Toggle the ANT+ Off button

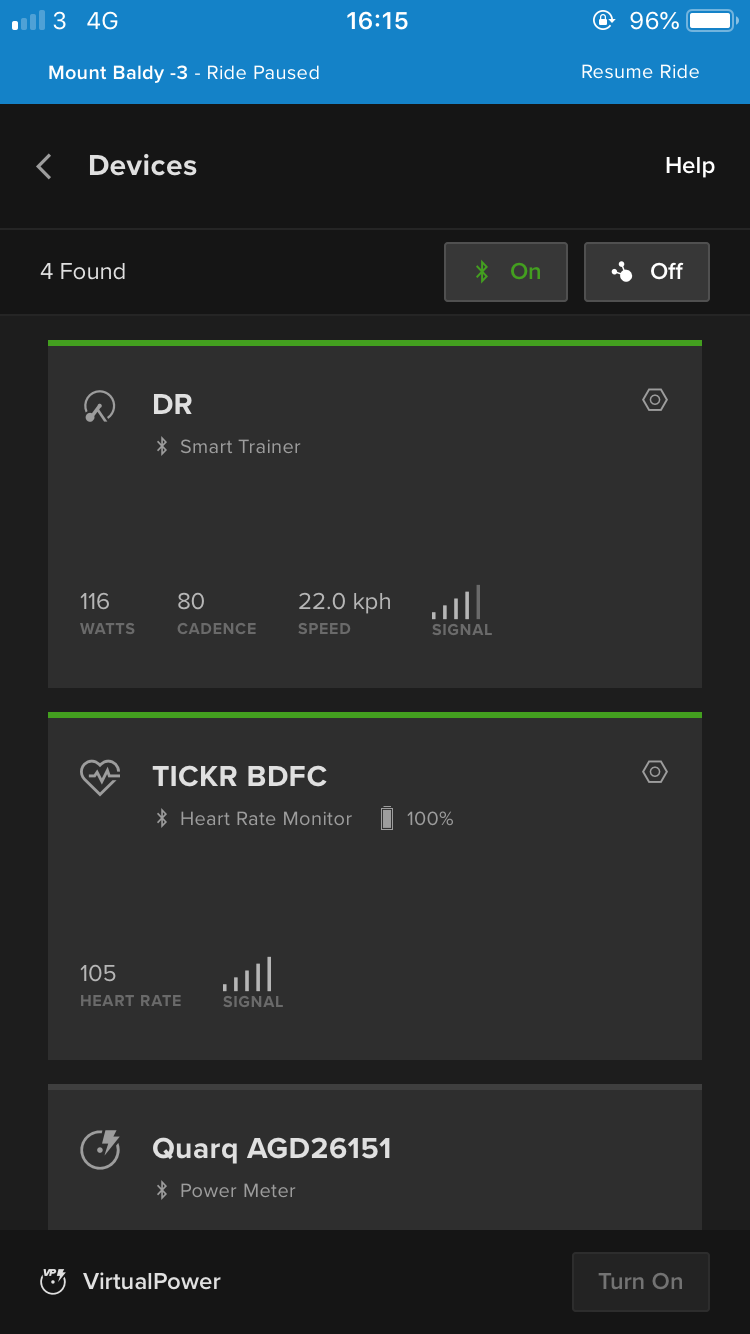pyautogui.click(x=647, y=272)
